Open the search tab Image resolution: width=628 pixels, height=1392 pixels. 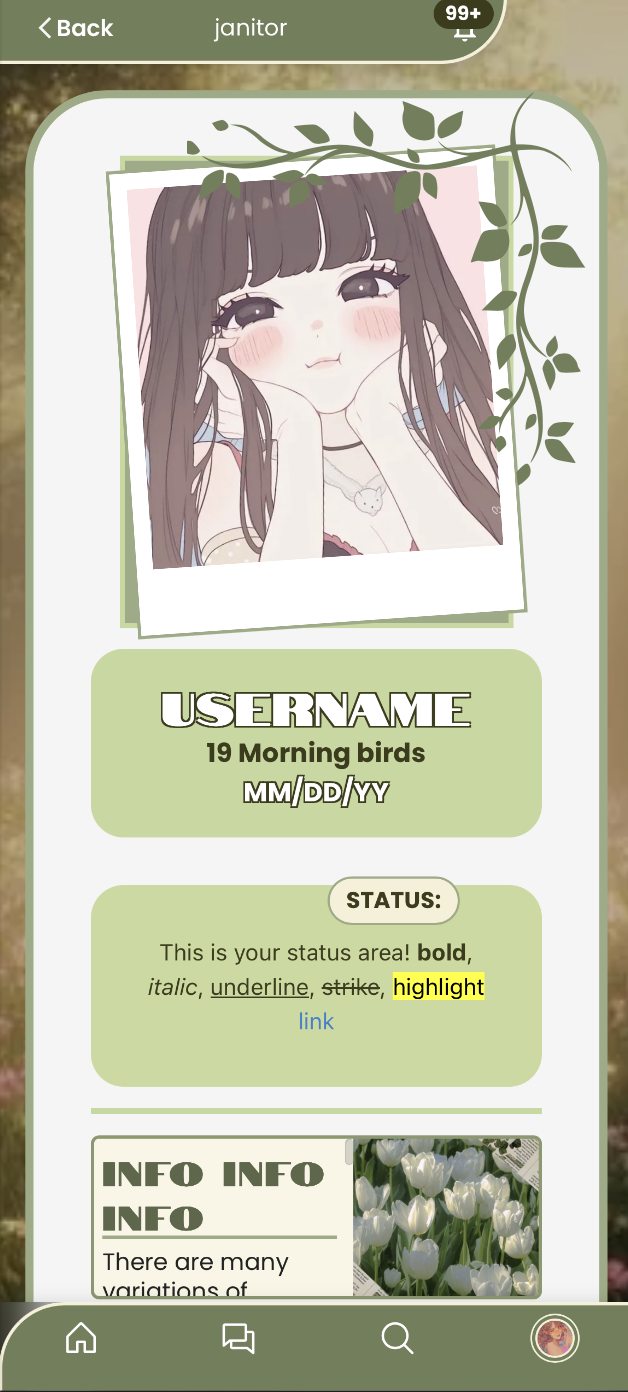[x=397, y=1338]
